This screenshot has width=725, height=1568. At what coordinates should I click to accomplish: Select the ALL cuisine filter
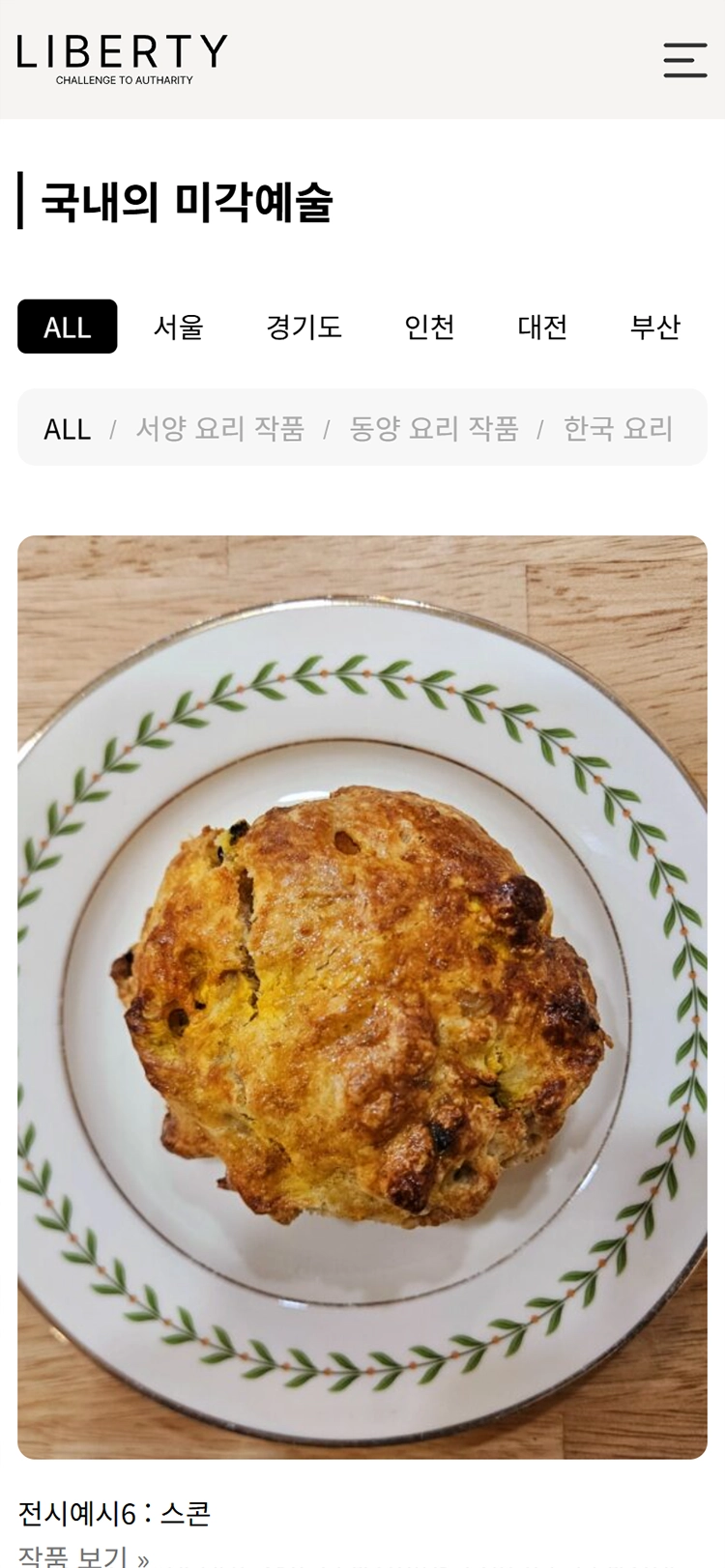tap(67, 428)
